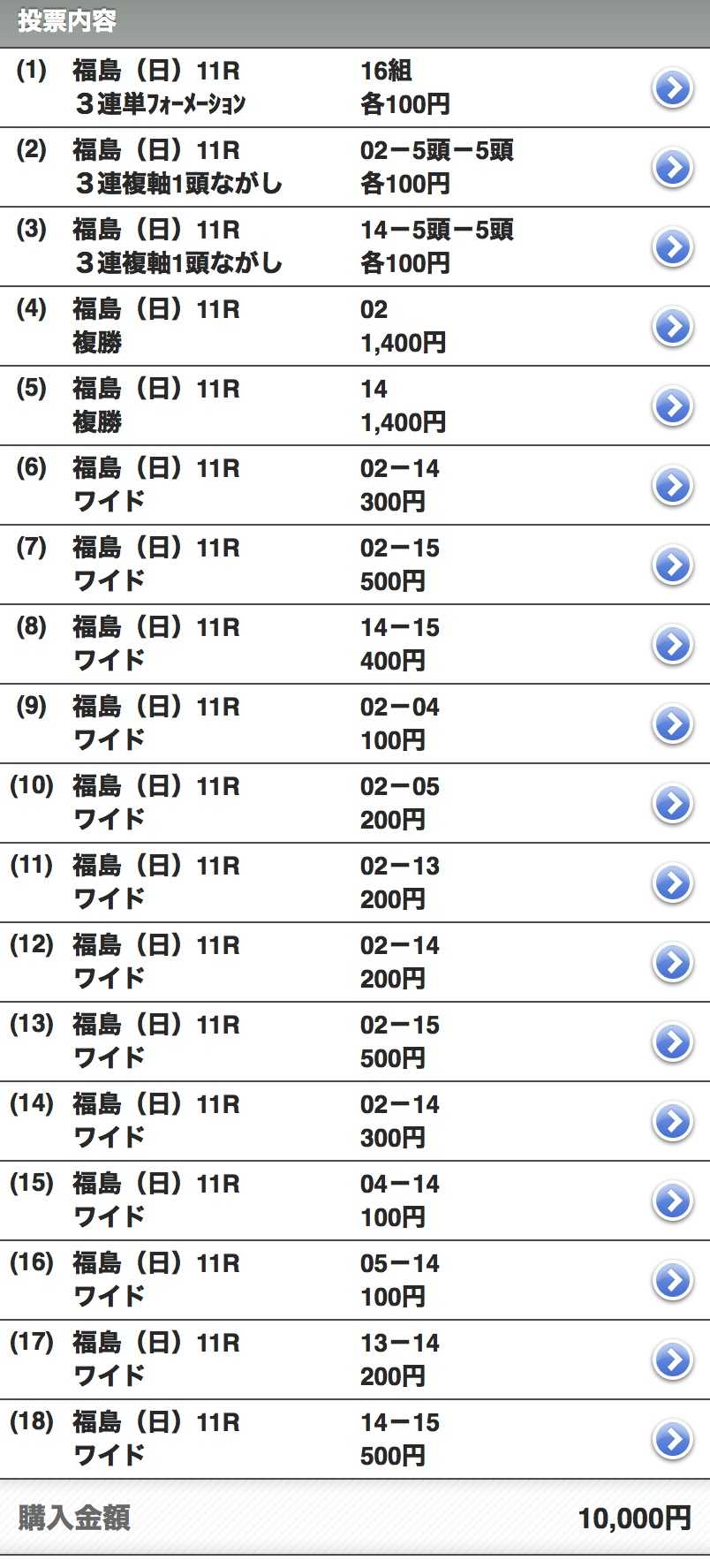The height and width of the screenshot is (1568, 710).
Task: Show bet (16) ワイド 05-14
Action: click(x=355, y=1280)
